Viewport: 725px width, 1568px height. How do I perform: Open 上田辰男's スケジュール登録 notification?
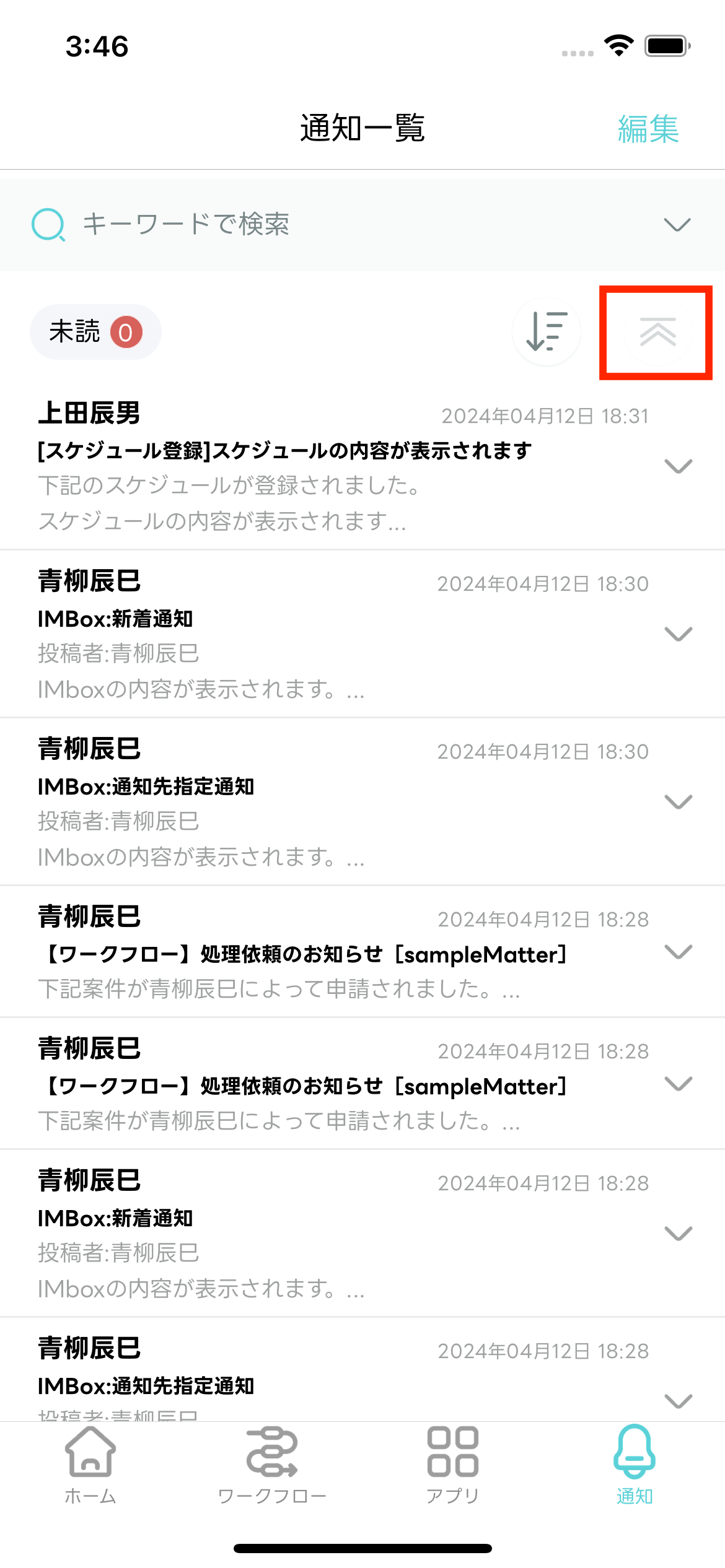(x=310, y=467)
